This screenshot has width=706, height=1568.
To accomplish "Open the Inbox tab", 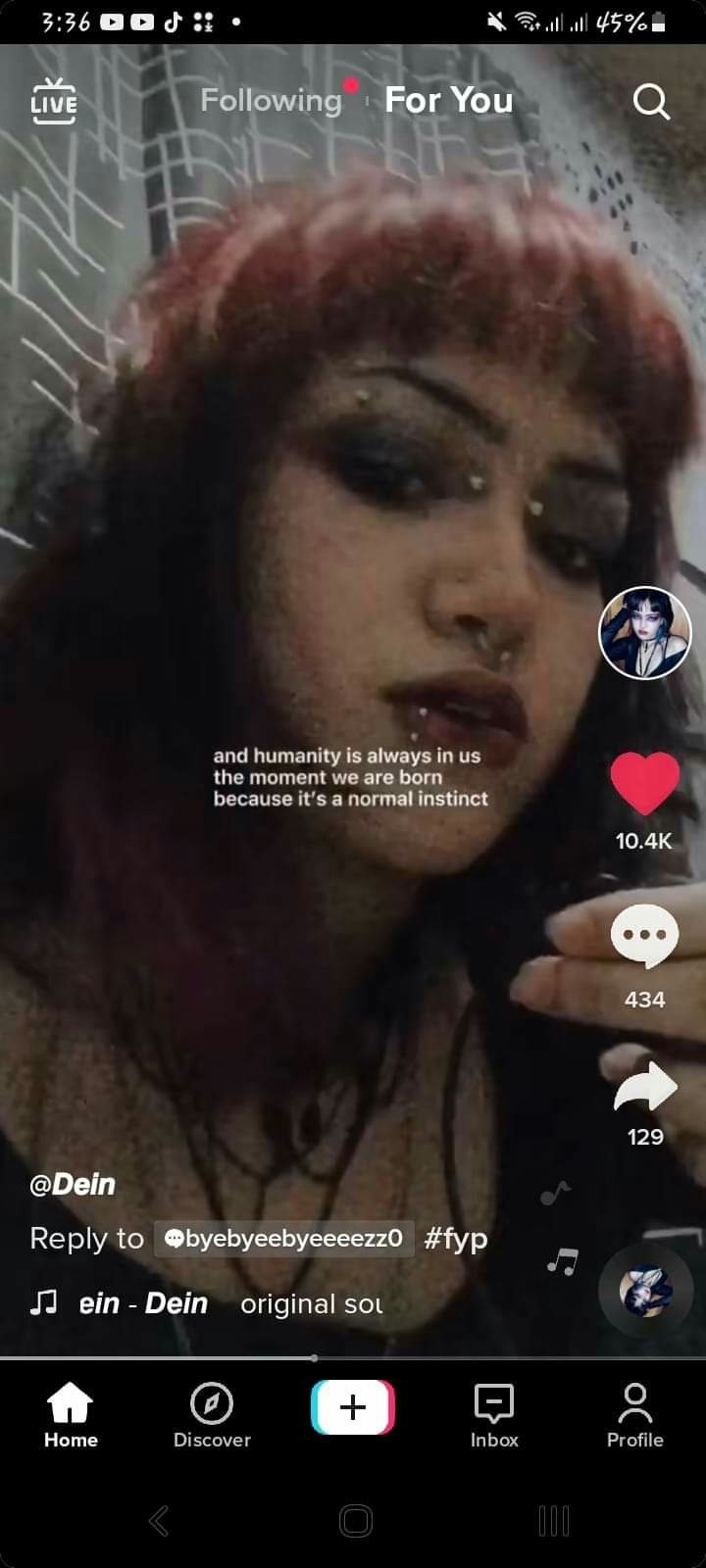I will coord(494,1415).
